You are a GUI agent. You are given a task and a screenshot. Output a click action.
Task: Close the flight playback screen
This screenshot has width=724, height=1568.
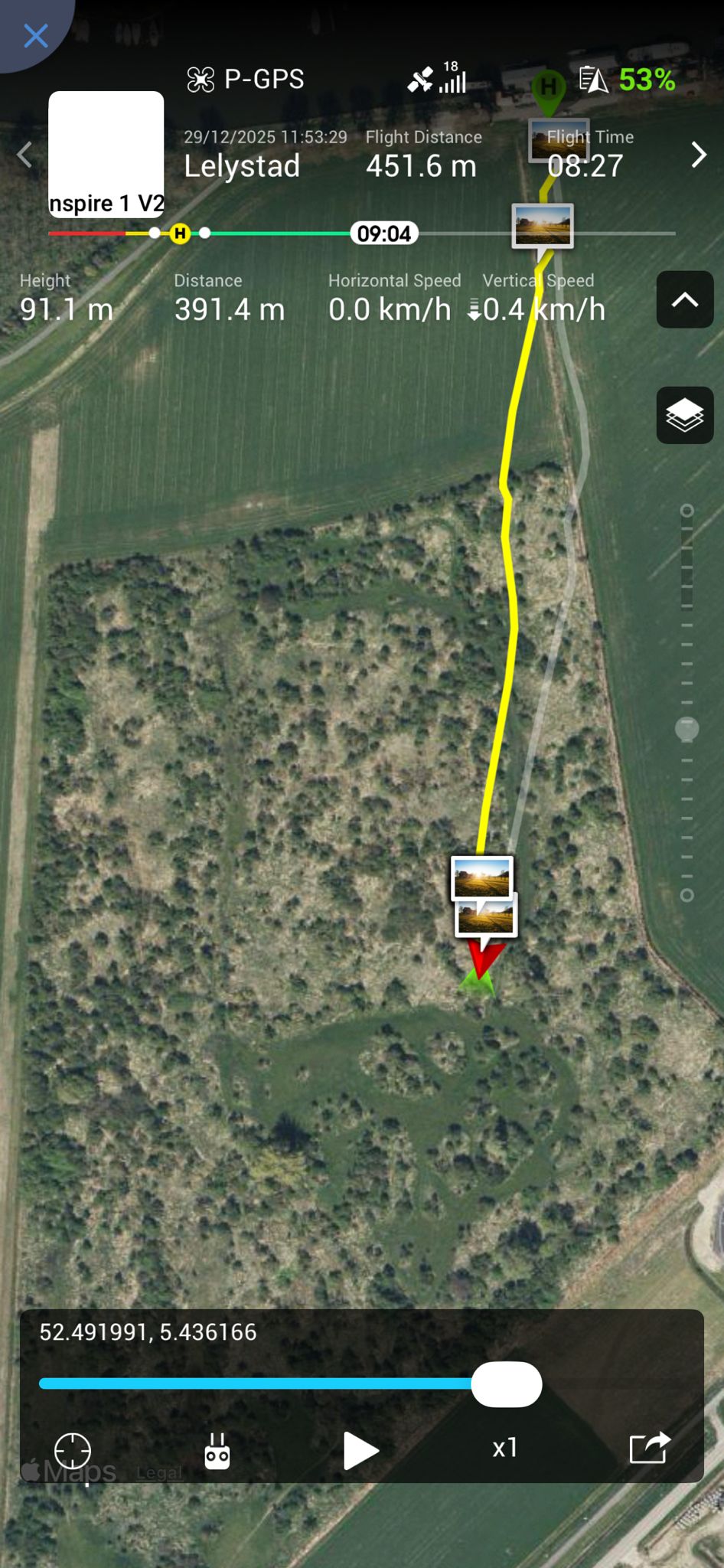click(x=35, y=35)
